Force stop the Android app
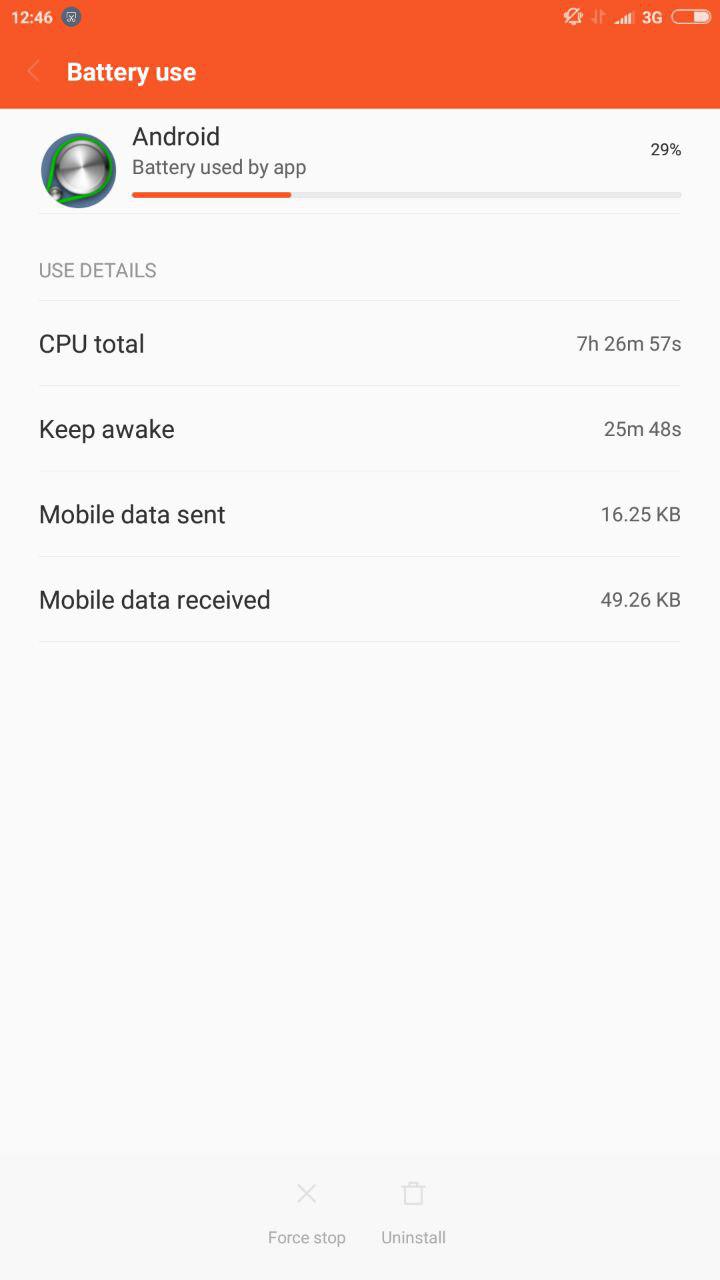The image size is (720, 1280). point(307,1214)
